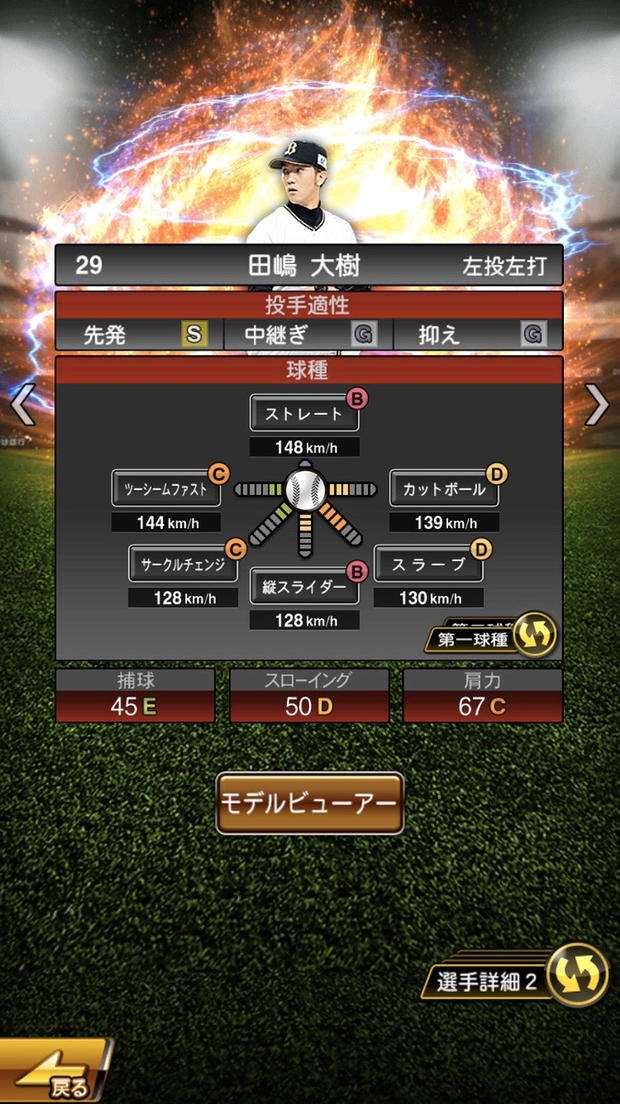620x1104 pixels.
Task: Select the スラーブ pitch
Action: tap(428, 564)
